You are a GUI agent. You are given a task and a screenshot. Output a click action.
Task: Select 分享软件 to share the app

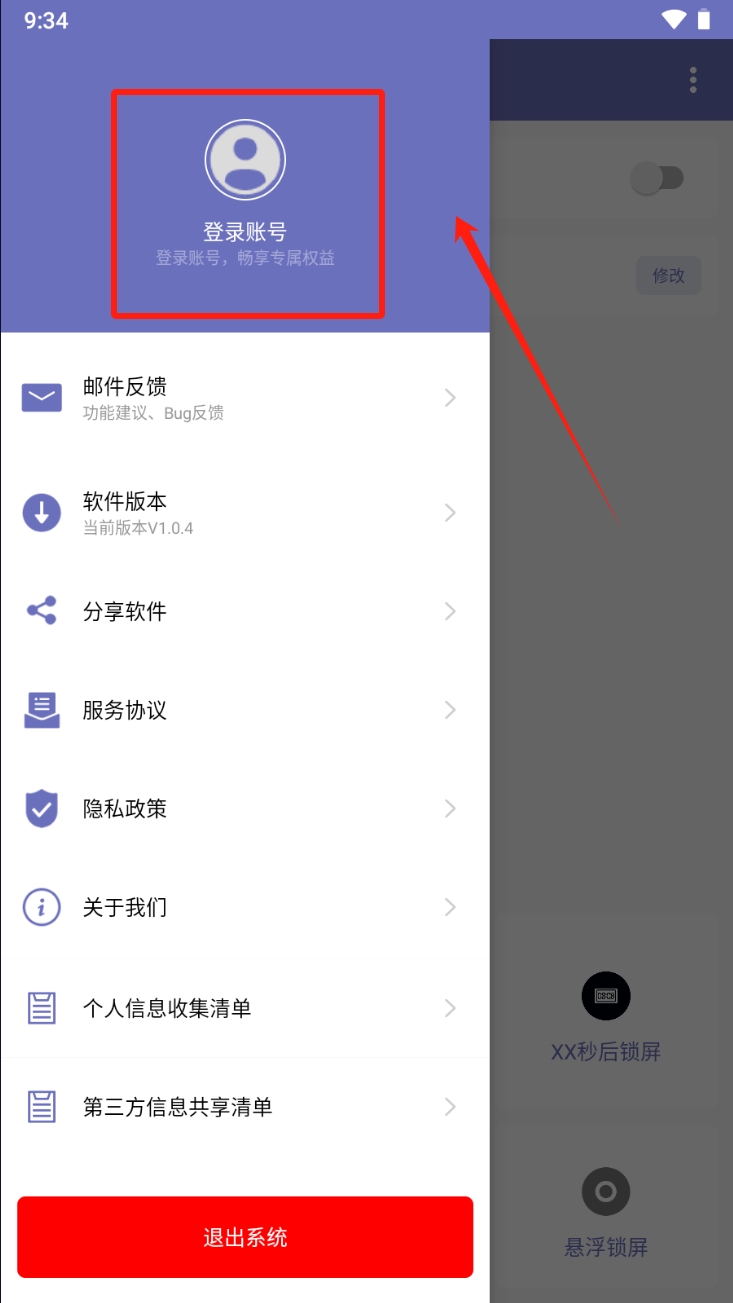(245, 611)
